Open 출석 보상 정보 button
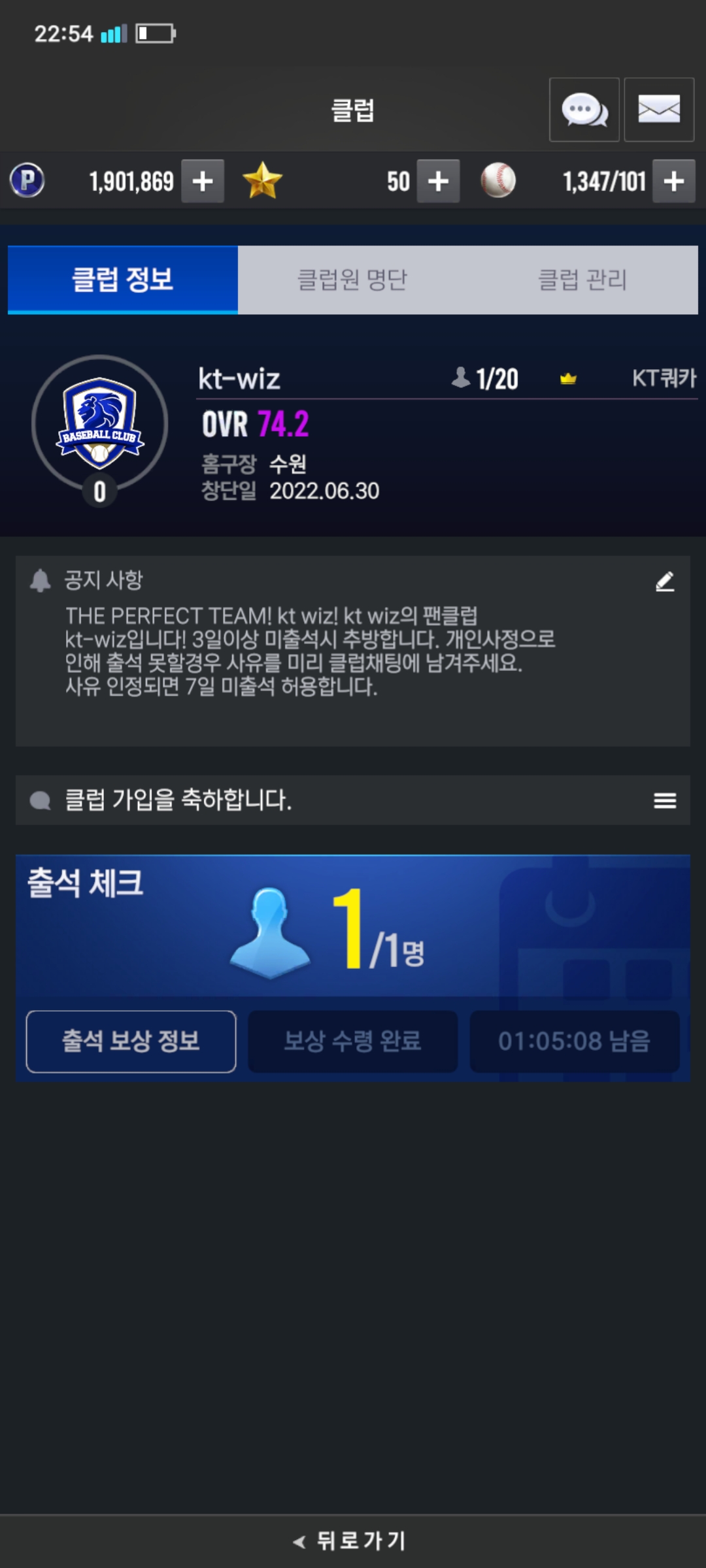The height and width of the screenshot is (1568, 706). pyautogui.click(x=131, y=1041)
